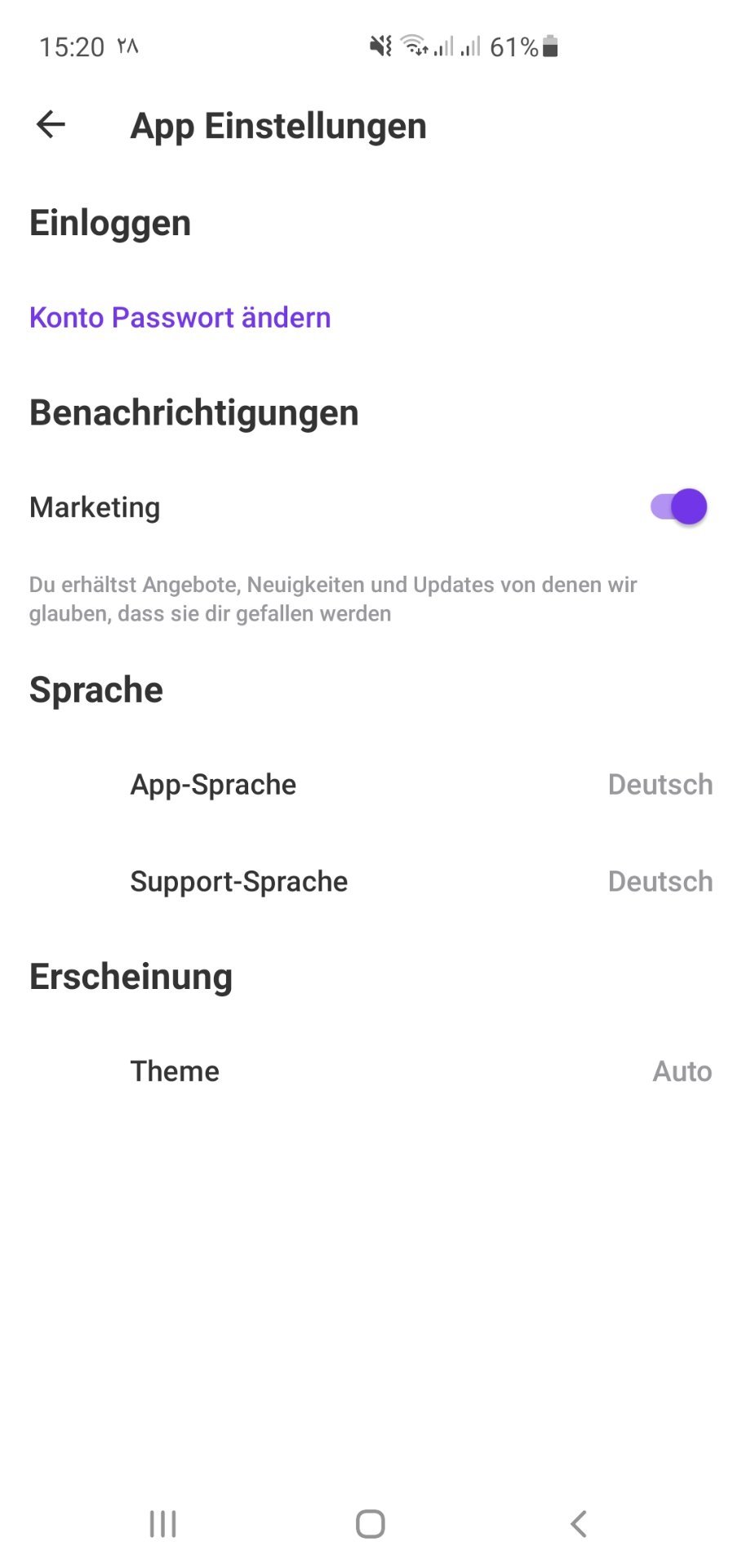
Task: Tap the system home button
Action: pyautogui.click(x=371, y=1524)
